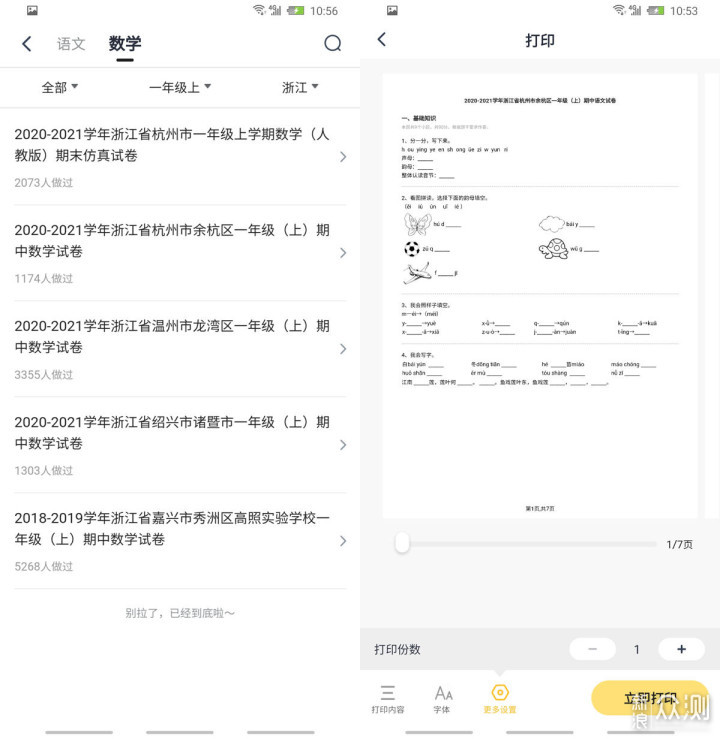This screenshot has height=739, width=720.
Task: Go back from the 数学 paper list
Action: [x=27, y=44]
